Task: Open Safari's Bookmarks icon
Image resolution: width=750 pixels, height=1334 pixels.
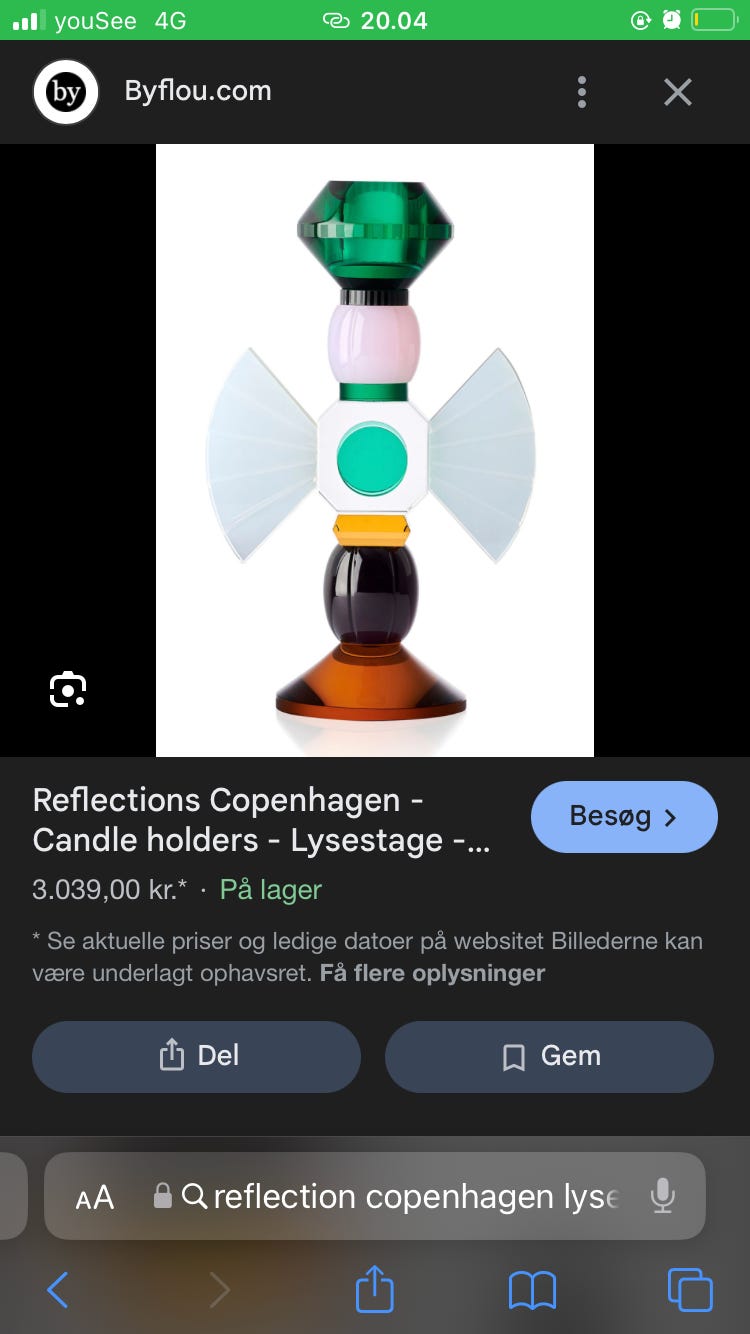Action: pos(533,1289)
